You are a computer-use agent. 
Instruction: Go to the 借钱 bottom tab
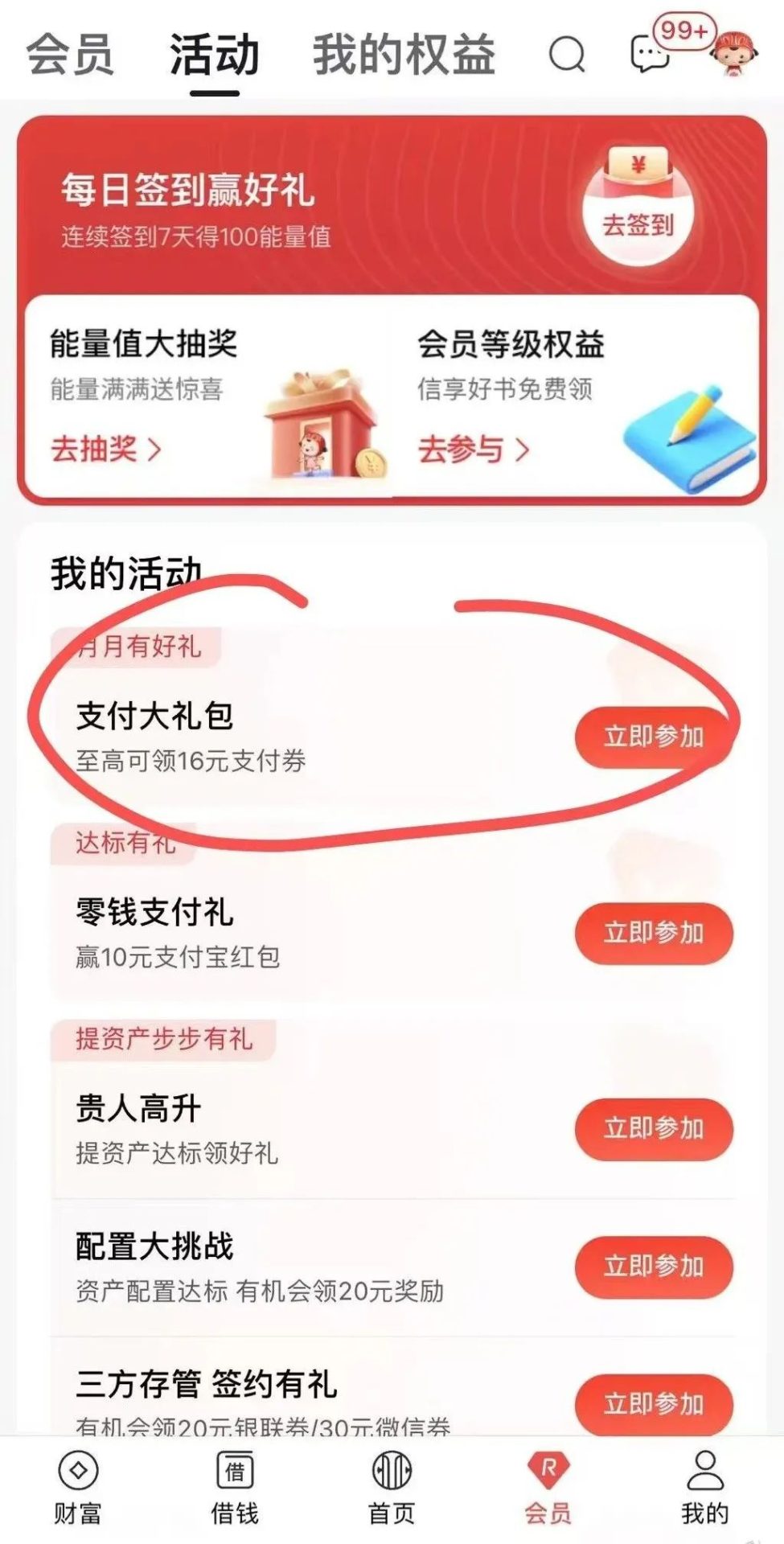coord(235,1488)
